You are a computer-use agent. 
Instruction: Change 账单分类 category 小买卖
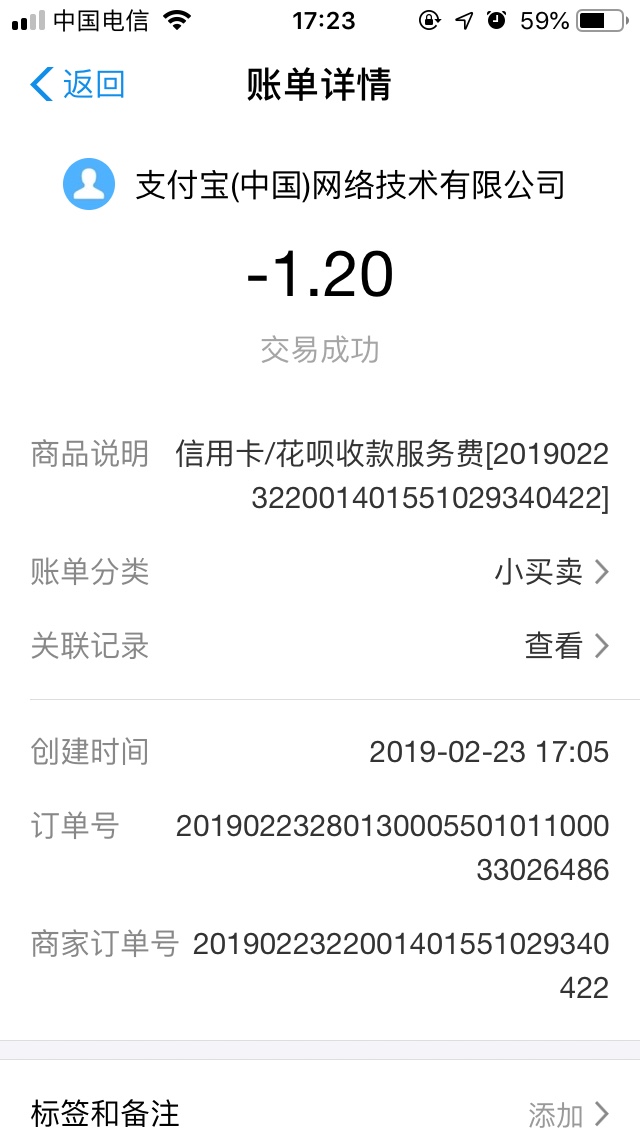(320, 572)
